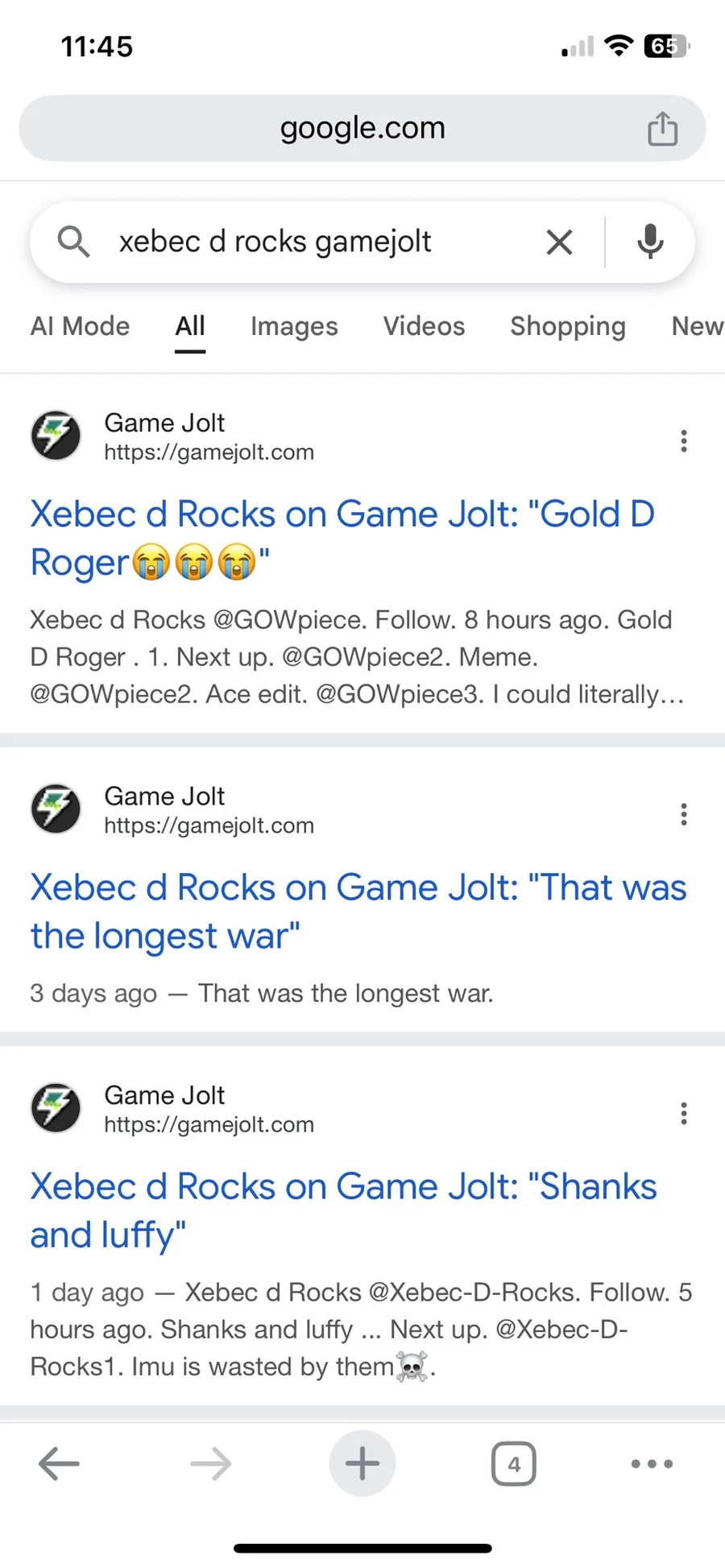725x1568 pixels.
Task: Open the browser's more options menu
Action: coord(652,1463)
